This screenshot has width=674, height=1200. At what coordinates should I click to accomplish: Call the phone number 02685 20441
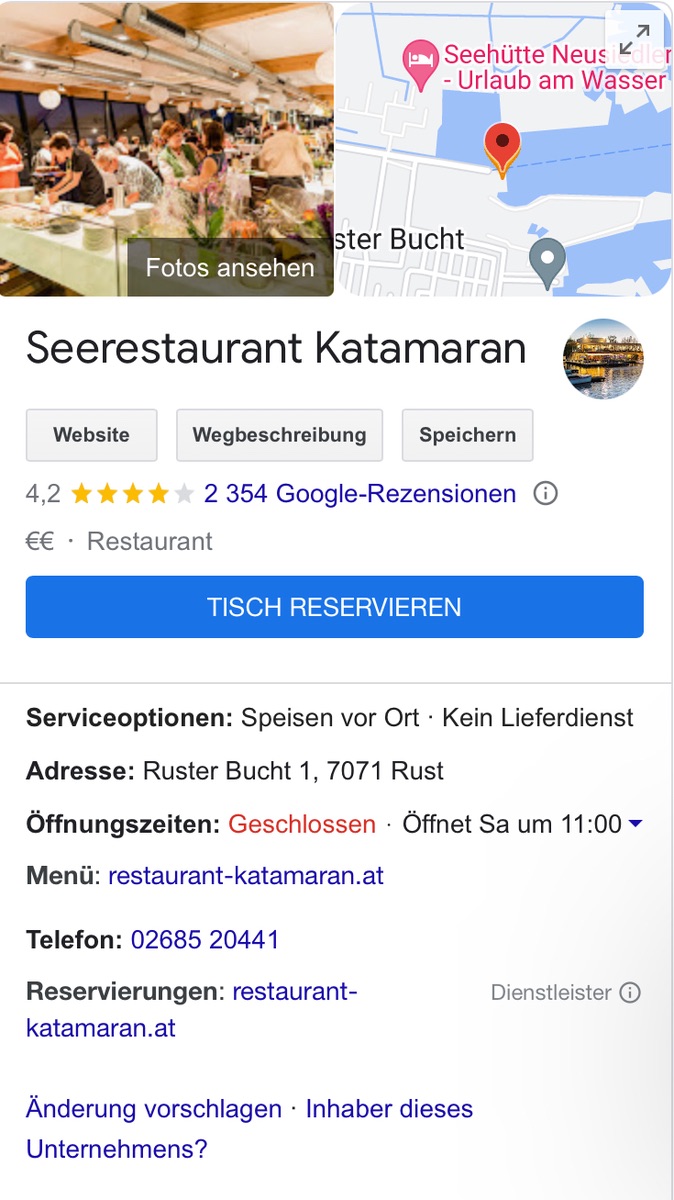pyautogui.click(x=205, y=940)
